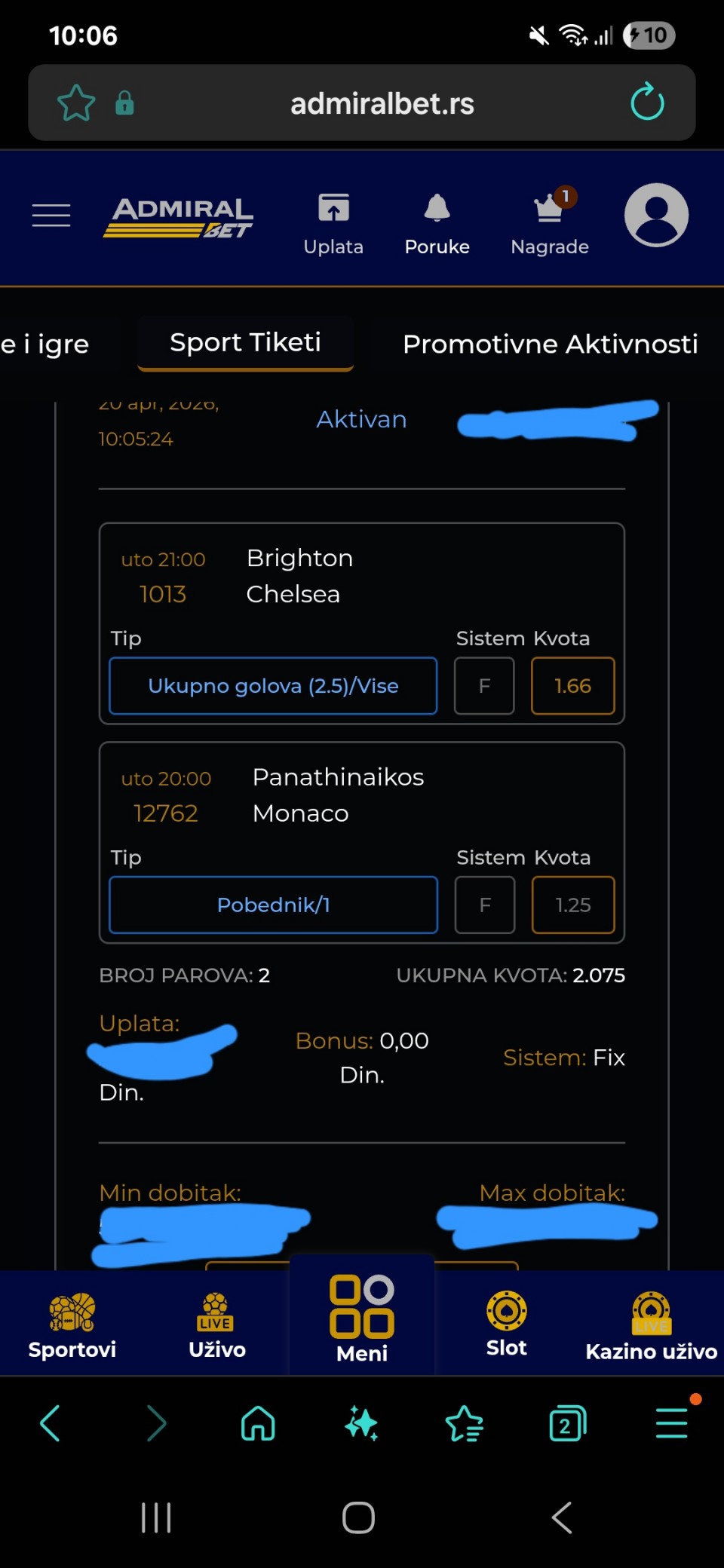Reload the admiralbet.rs page
The width and height of the screenshot is (724, 1568).
pos(647,103)
